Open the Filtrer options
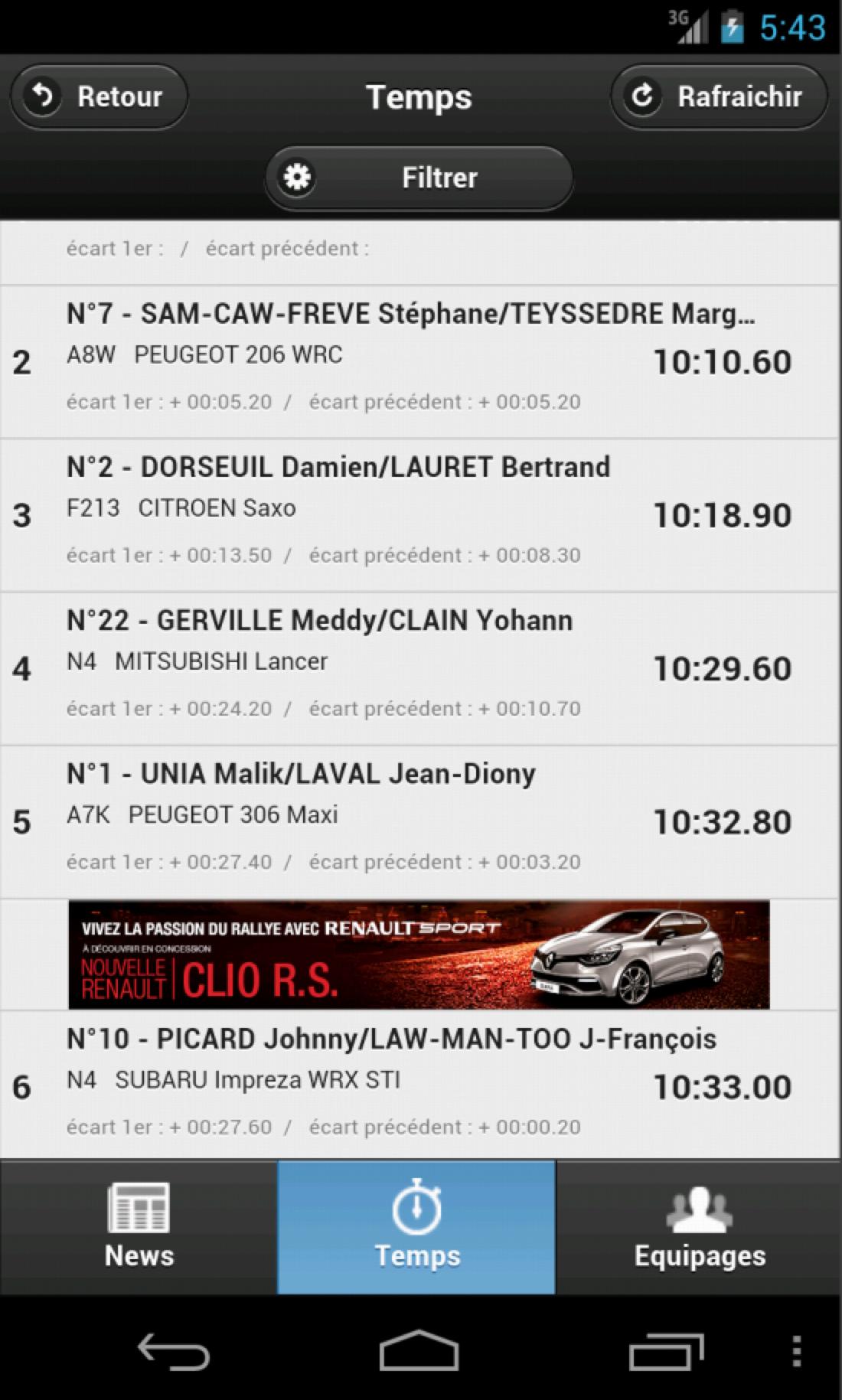 pos(419,178)
